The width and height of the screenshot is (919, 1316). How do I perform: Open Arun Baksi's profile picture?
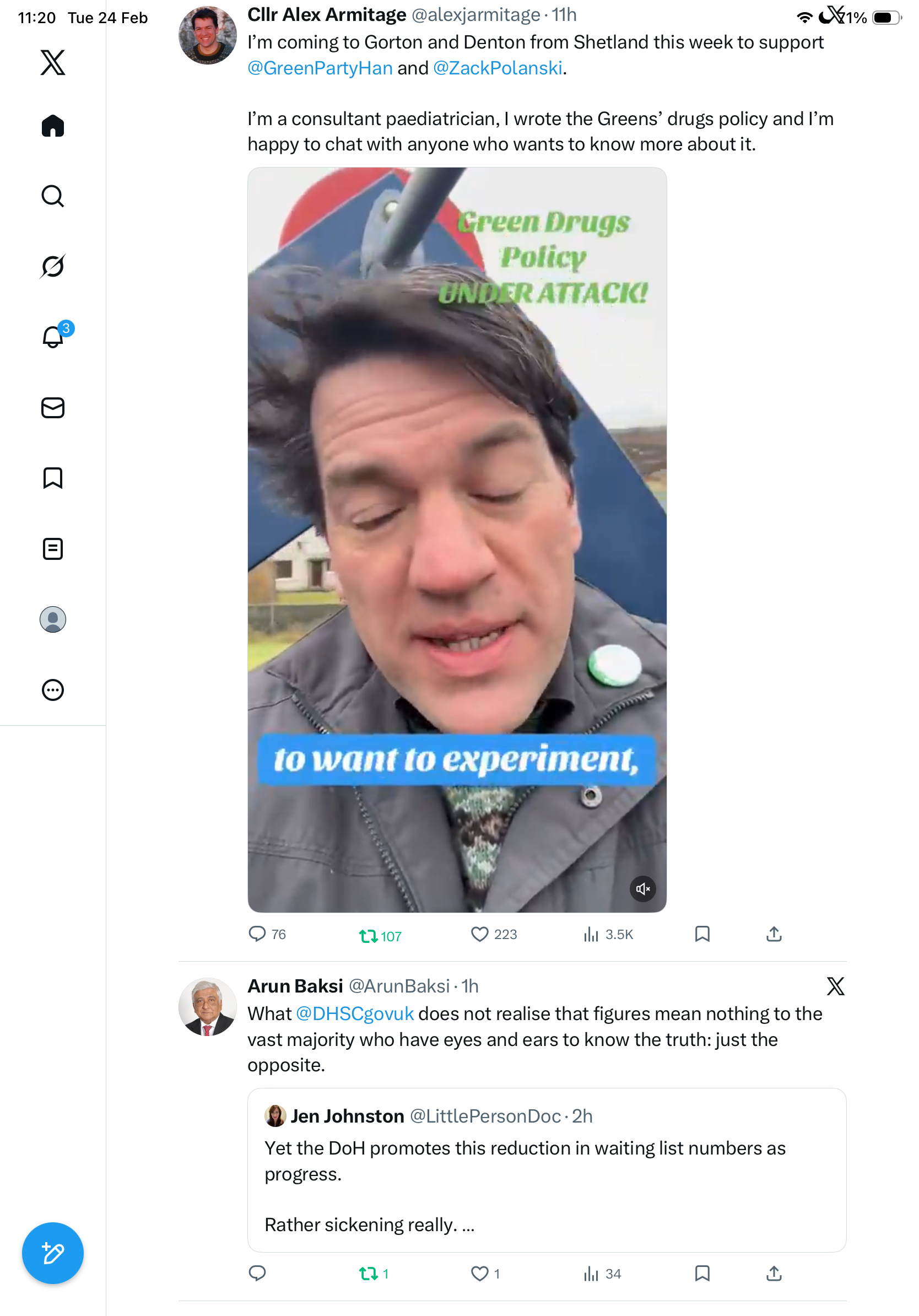[x=207, y=1006]
